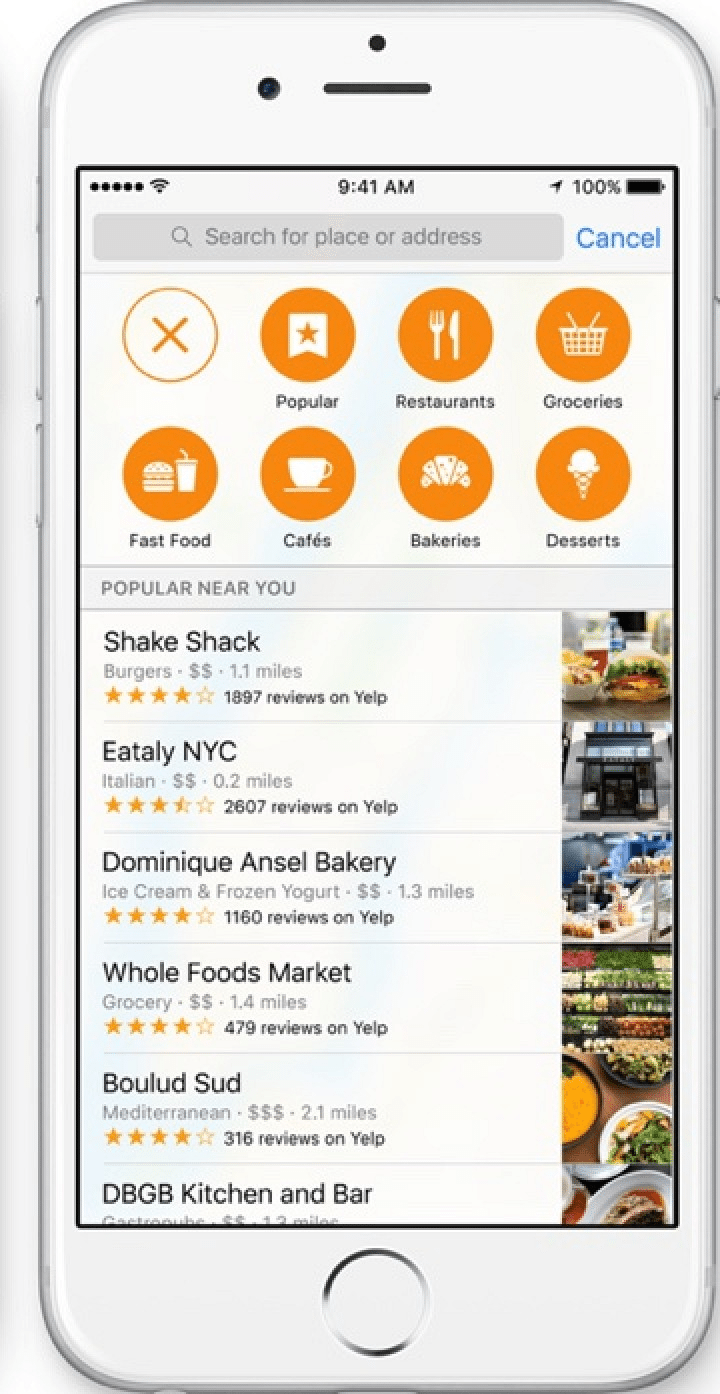
Task: Close the category panel with the X icon
Action: pyautogui.click(x=170, y=335)
